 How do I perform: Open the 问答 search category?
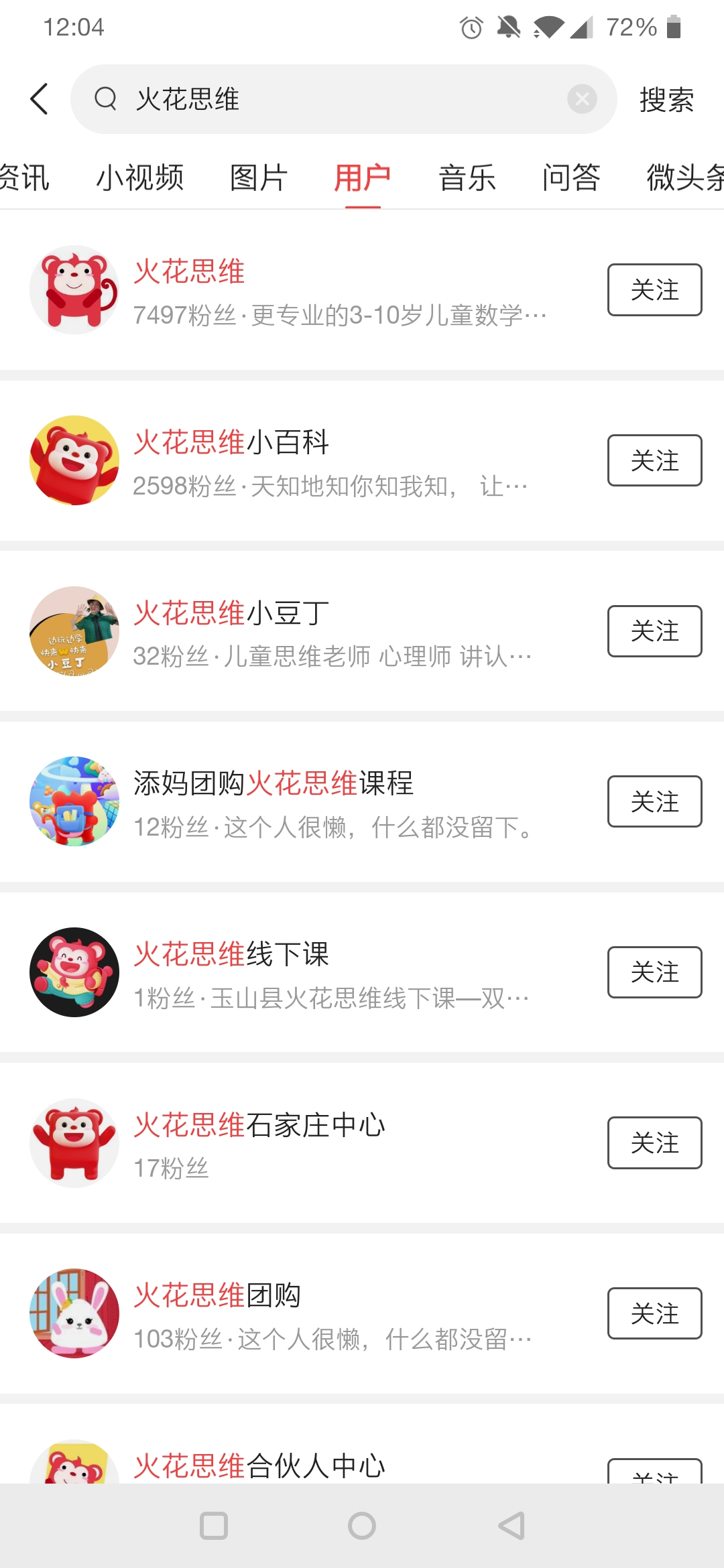[x=570, y=177]
